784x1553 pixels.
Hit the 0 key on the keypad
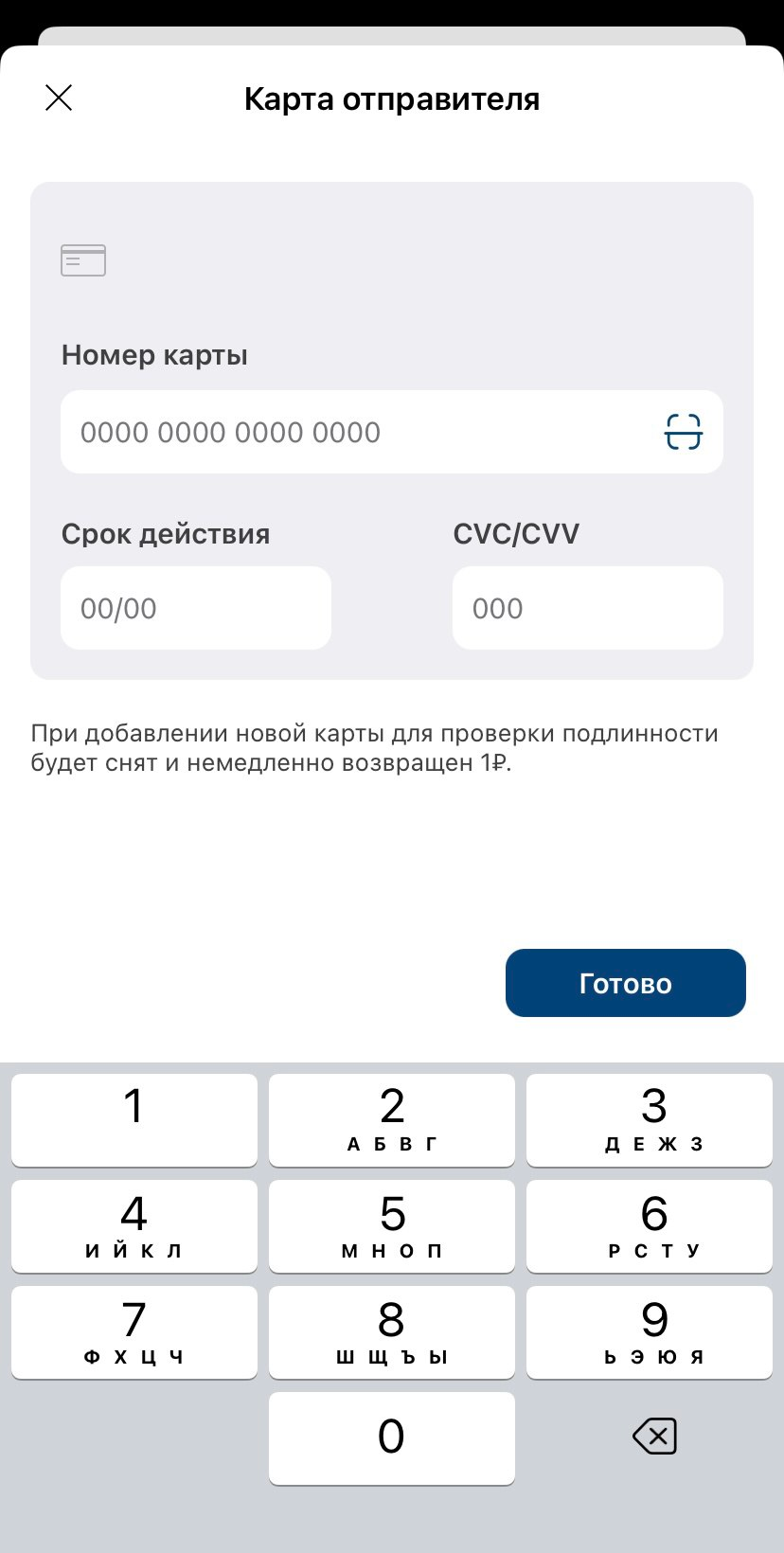point(392,1437)
